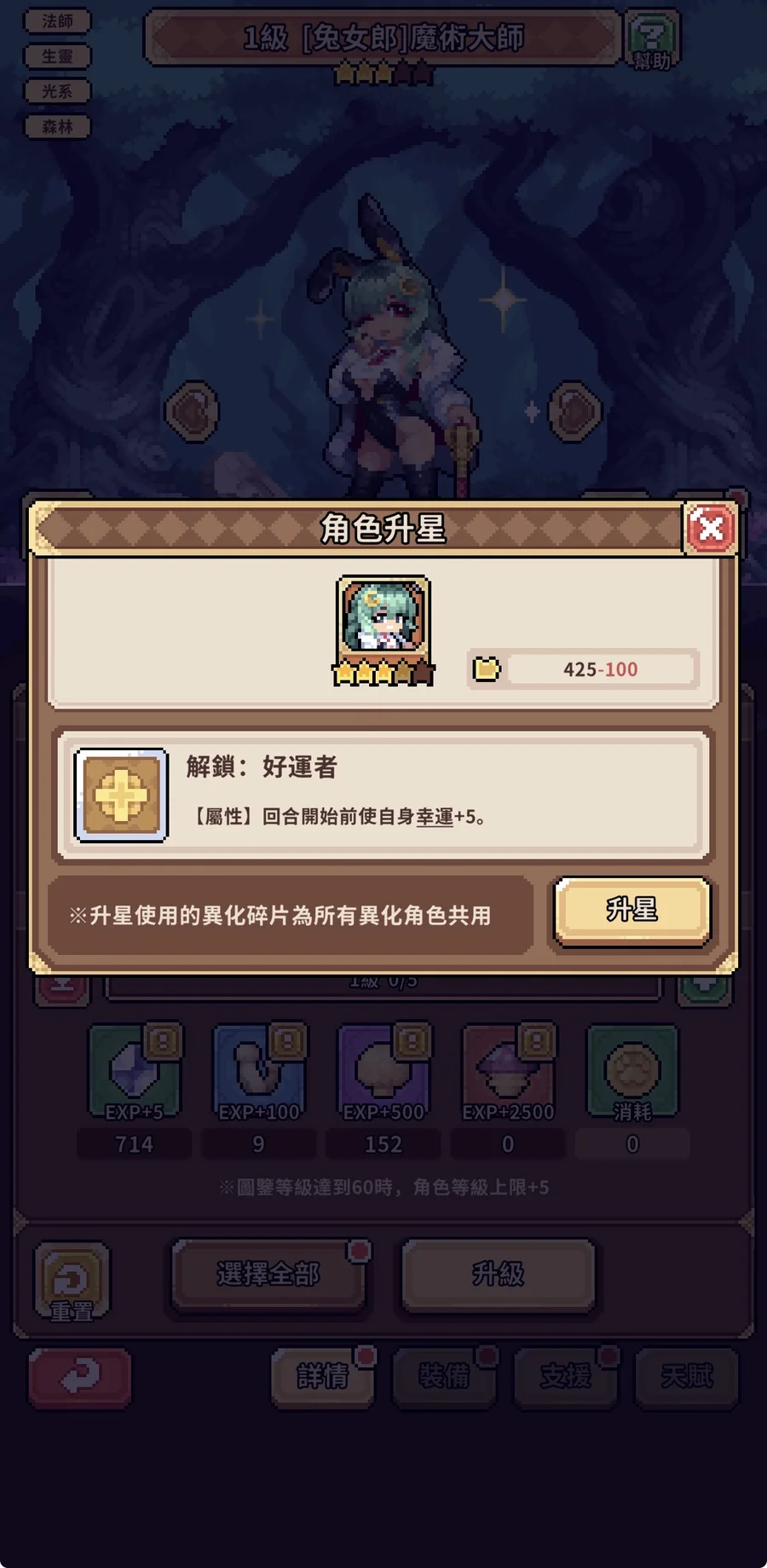The width and height of the screenshot is (767, 1568).
Task: Tap the character portrait in the dialog
Action: click(383, 617)
